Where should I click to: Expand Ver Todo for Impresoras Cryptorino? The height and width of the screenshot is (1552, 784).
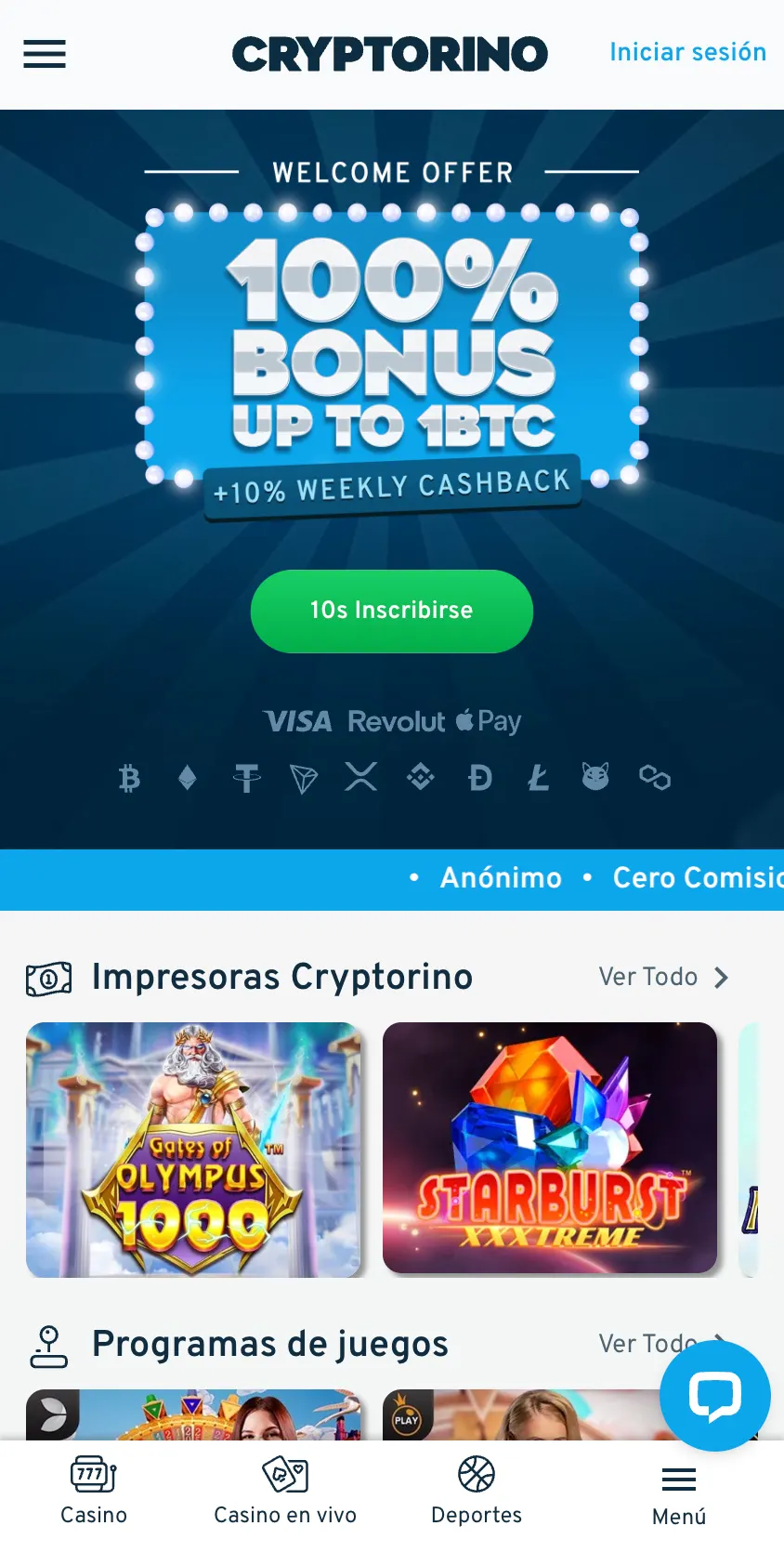tap(663, 978)
